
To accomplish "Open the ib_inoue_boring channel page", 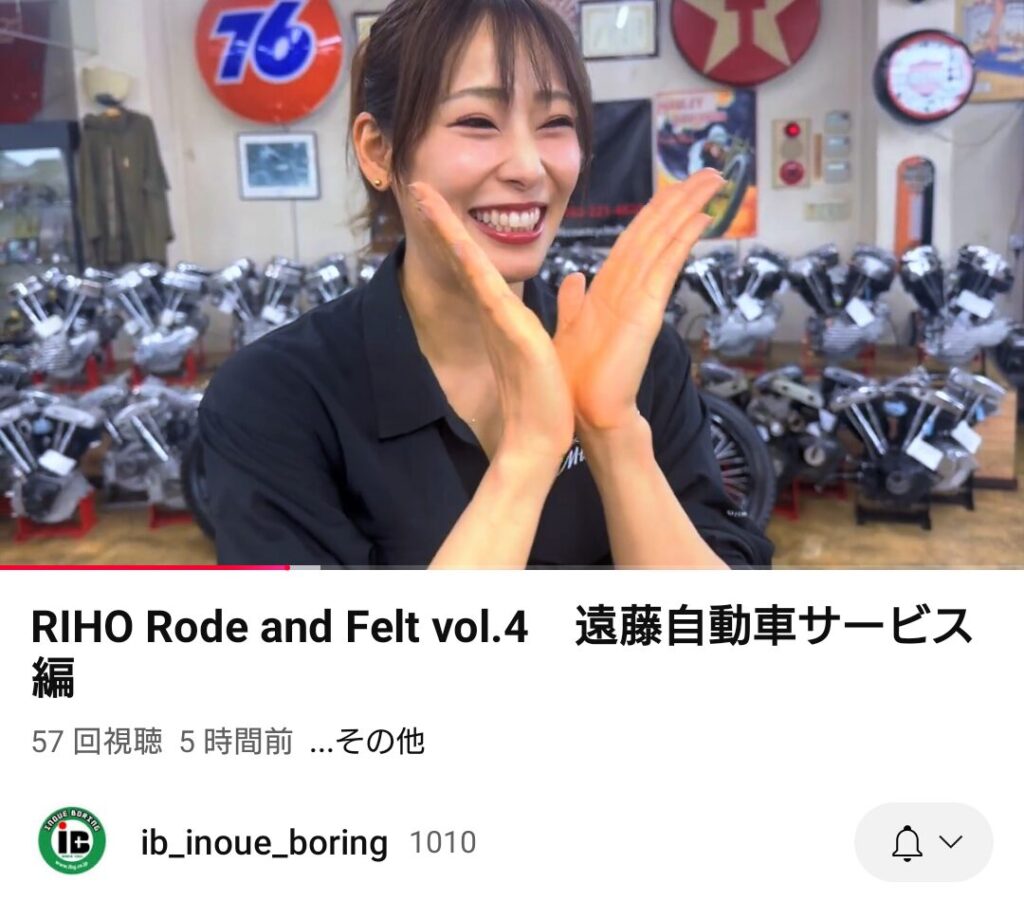I will 264,843.
